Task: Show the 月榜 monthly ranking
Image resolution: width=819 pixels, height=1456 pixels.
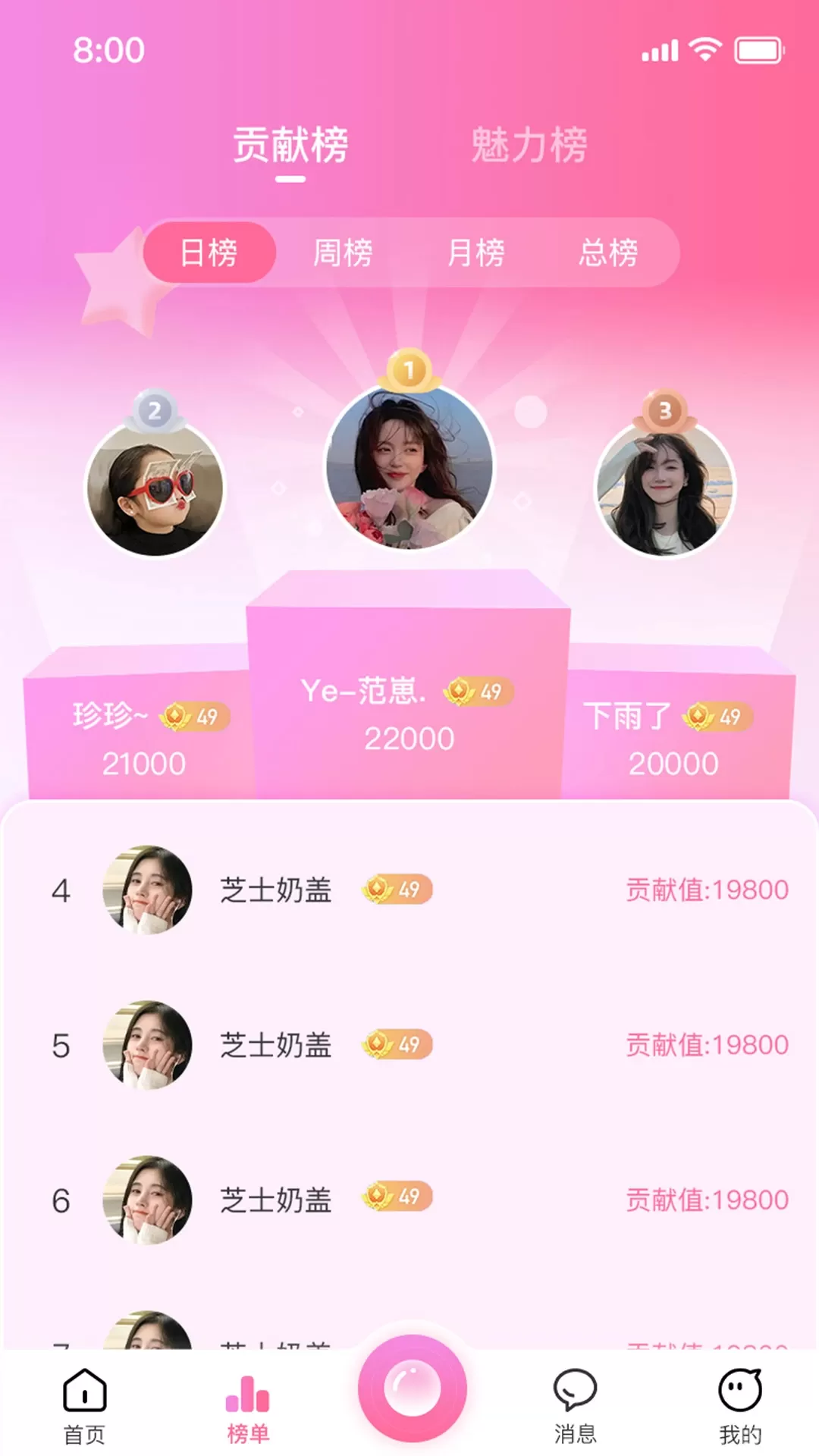Action: coord(475,253)
